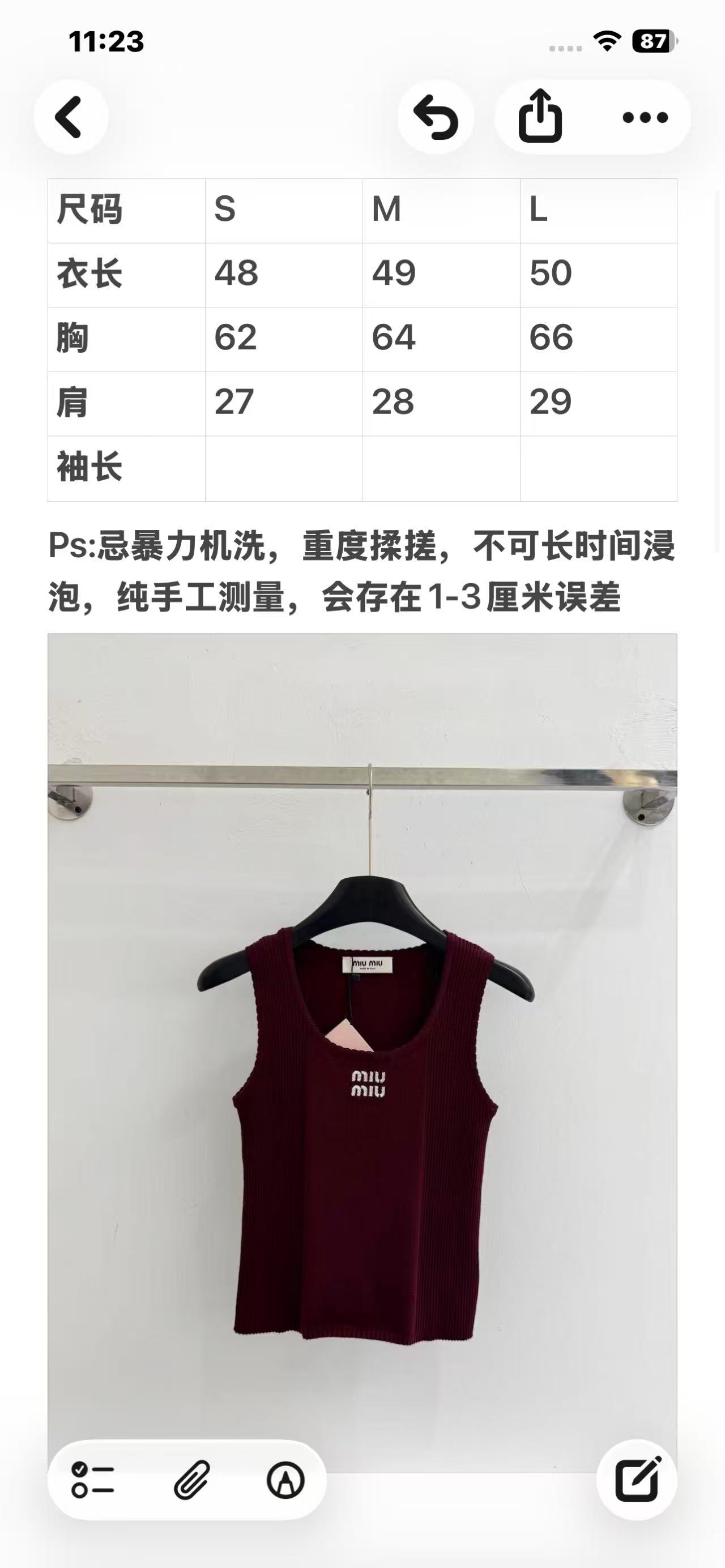Go back to the notes list
This screenshot has height=1568, width=725.
[x=71, y=117]
